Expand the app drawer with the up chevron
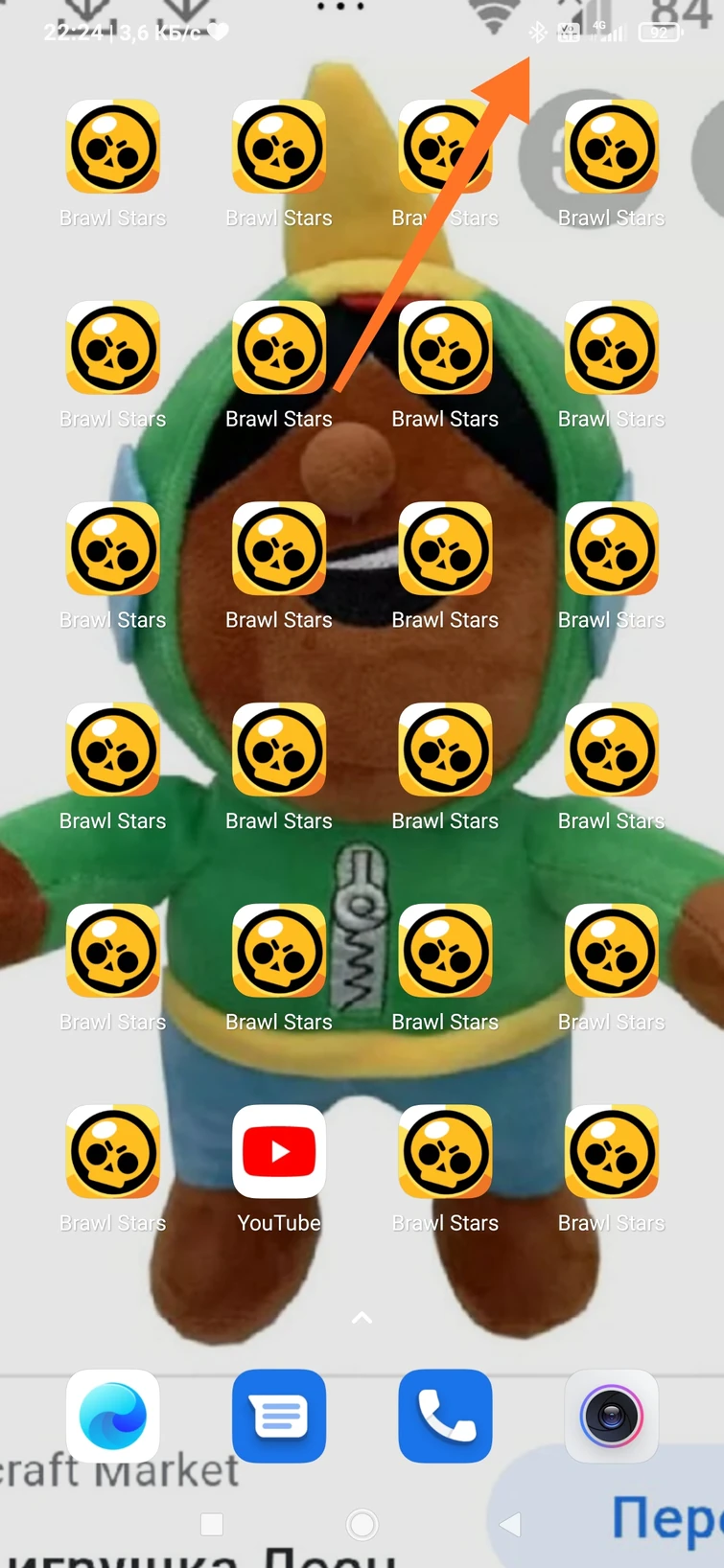The width and height of the screenshot is (724, 1568). coord(362,1319)
